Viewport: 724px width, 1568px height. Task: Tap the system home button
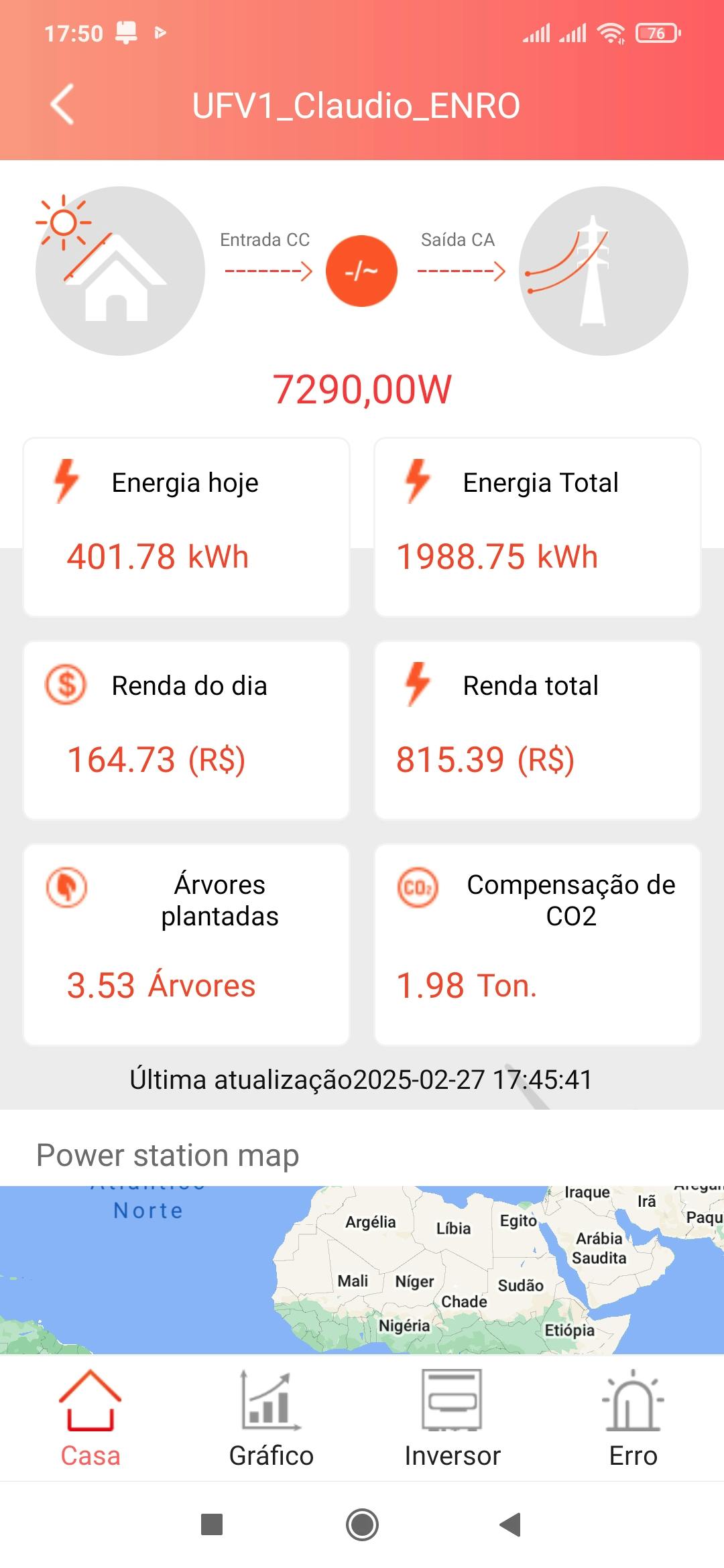(x=362, y=1525)
